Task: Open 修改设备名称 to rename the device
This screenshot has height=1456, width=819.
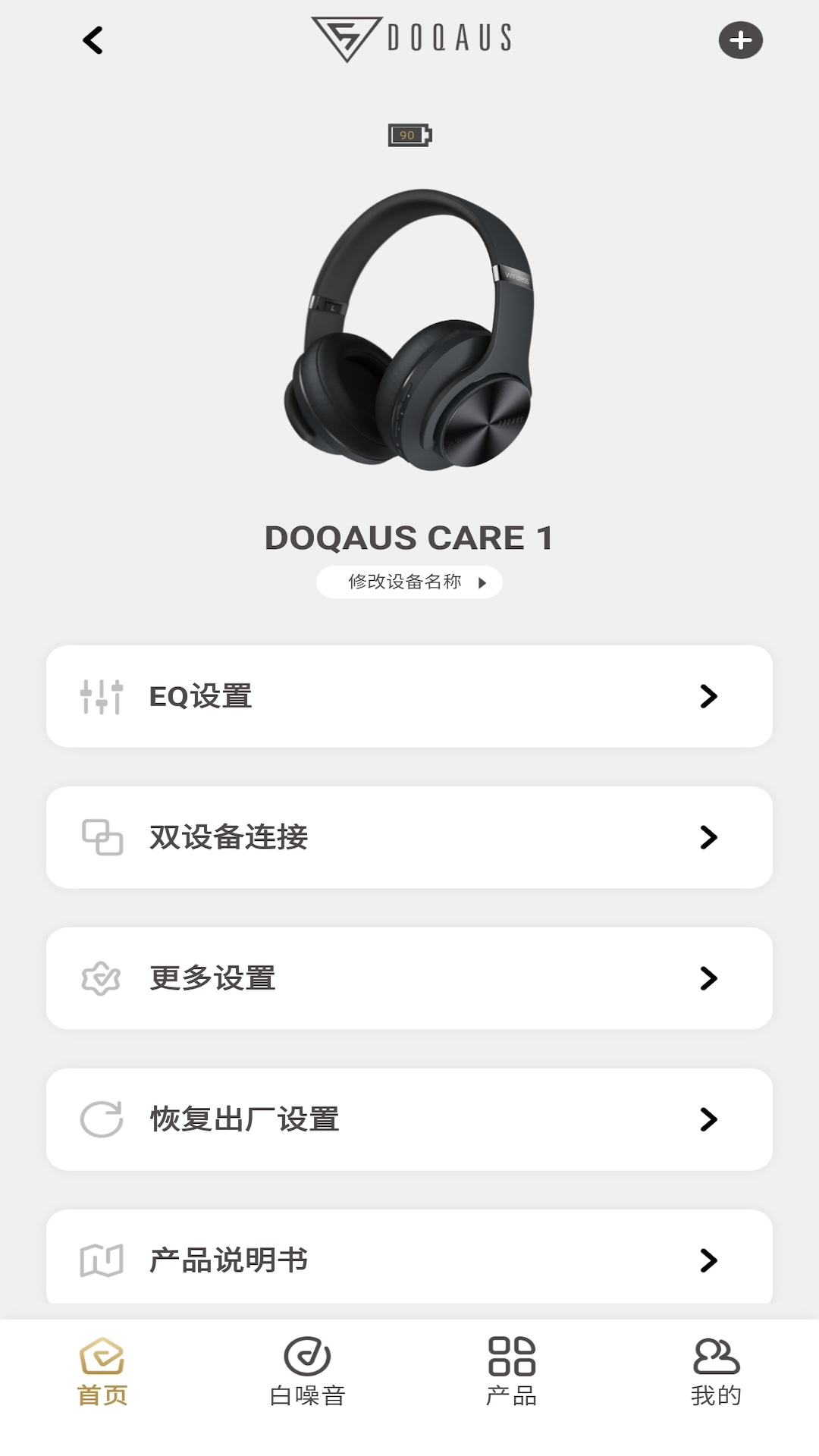Action: [x=409, y=582]
